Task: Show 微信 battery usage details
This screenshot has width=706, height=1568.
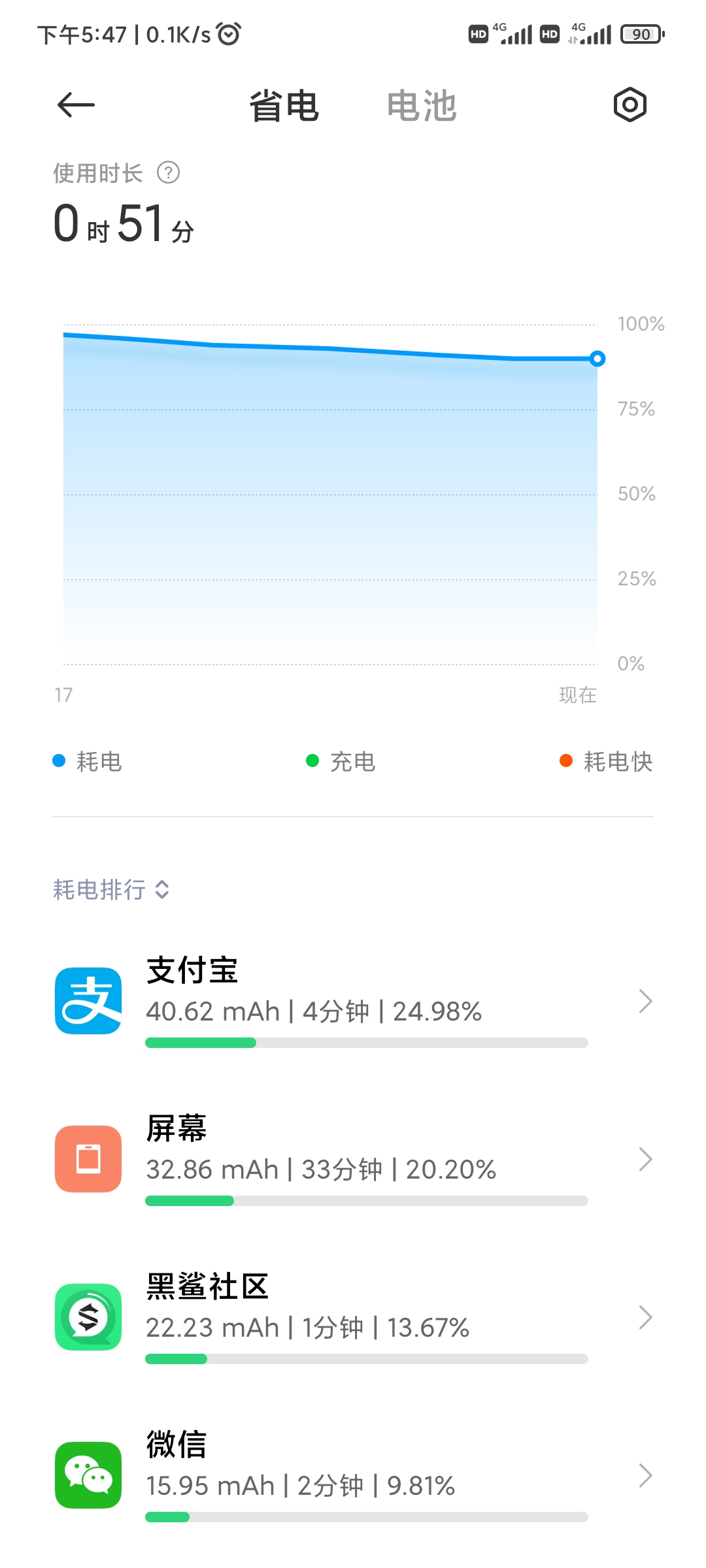Action: click(x=353, y=1475)
